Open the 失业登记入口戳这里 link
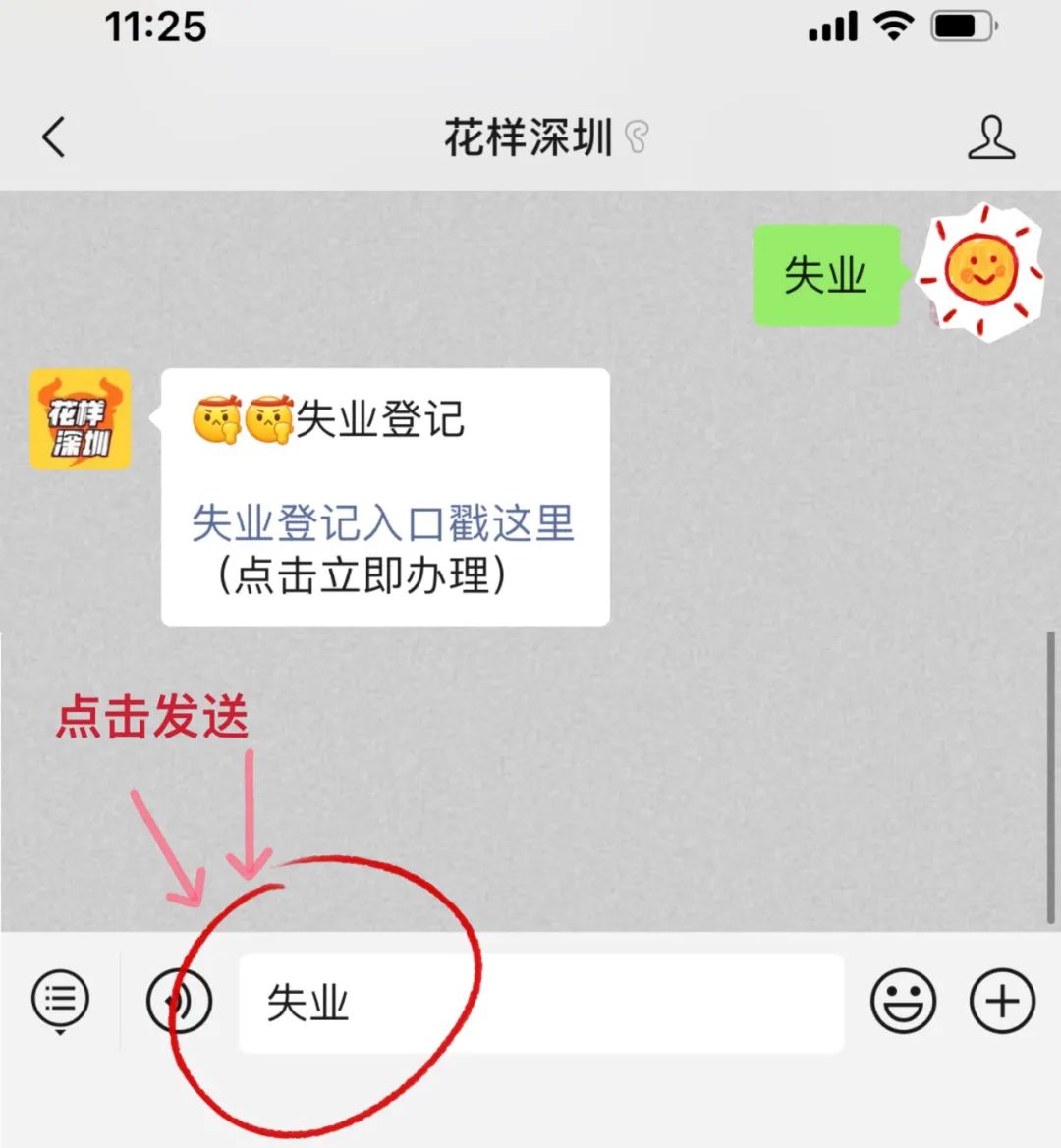Screen dimensions: 1061x1148 pyautogui.click(x=382, y=523)
